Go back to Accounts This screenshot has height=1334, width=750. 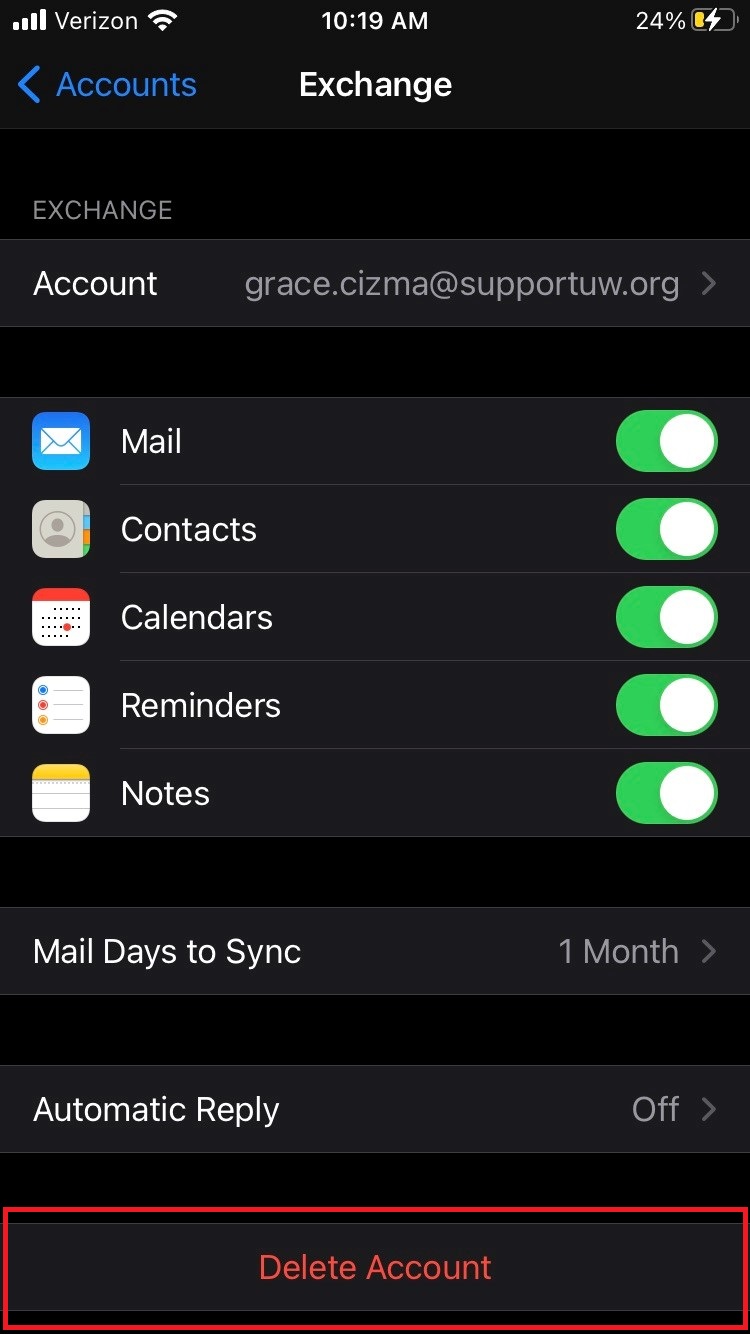click(108, 85)
